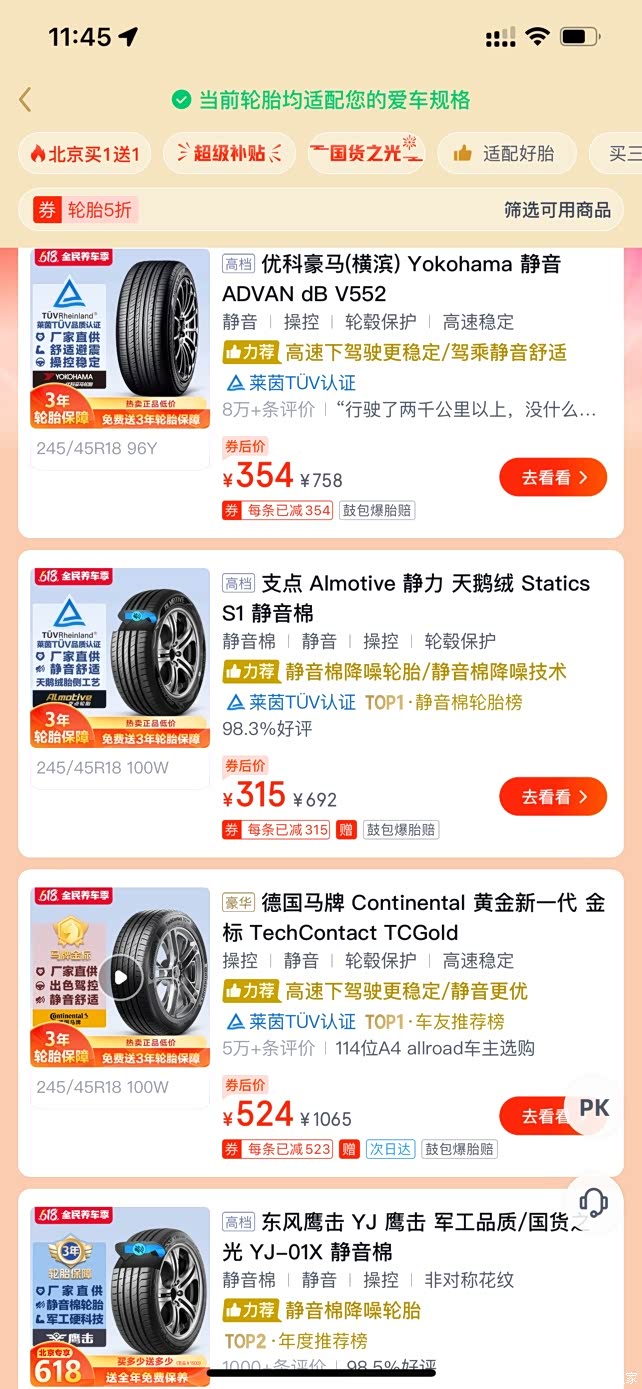Tap 筛选可用商品 to filter eligible items
Viewport: 642px width, 1389px height.
click(557, 210)
